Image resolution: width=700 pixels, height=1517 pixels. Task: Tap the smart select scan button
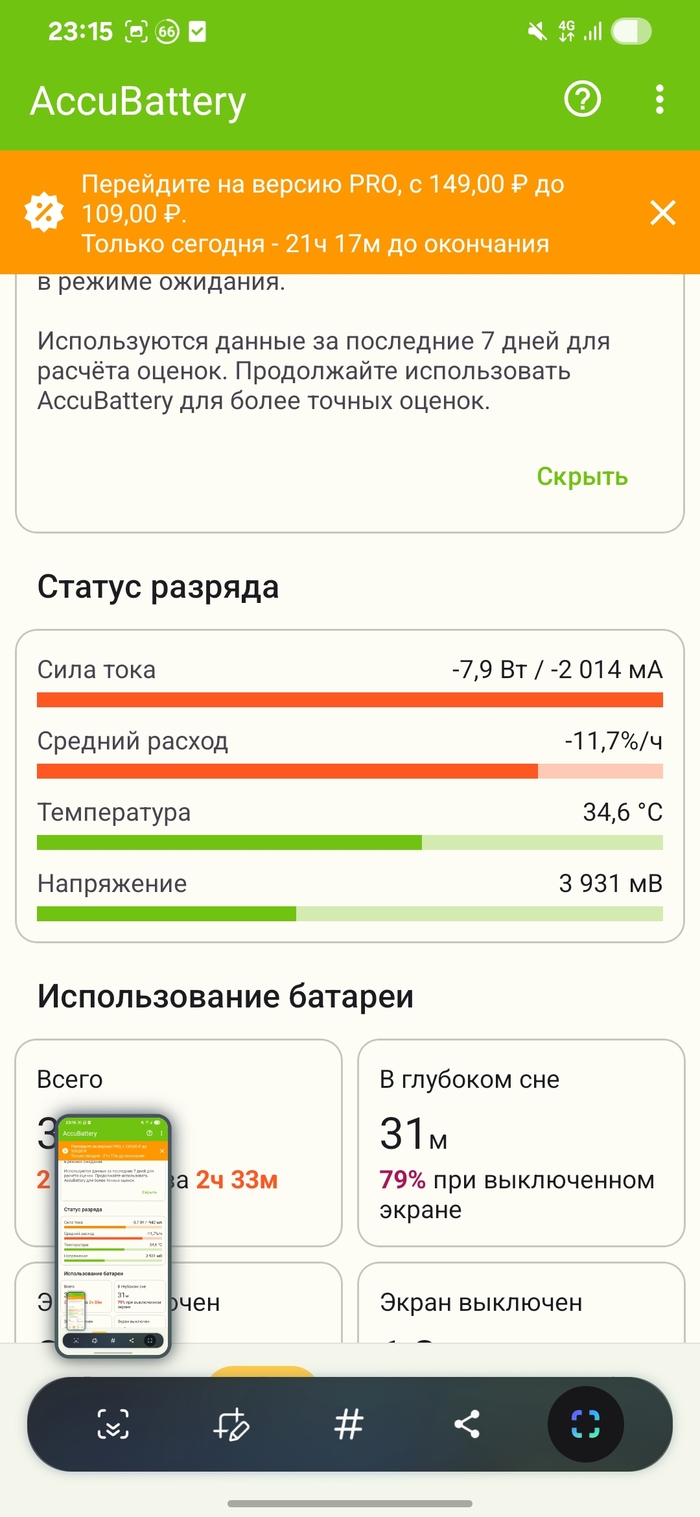[x=586, y=1424]
